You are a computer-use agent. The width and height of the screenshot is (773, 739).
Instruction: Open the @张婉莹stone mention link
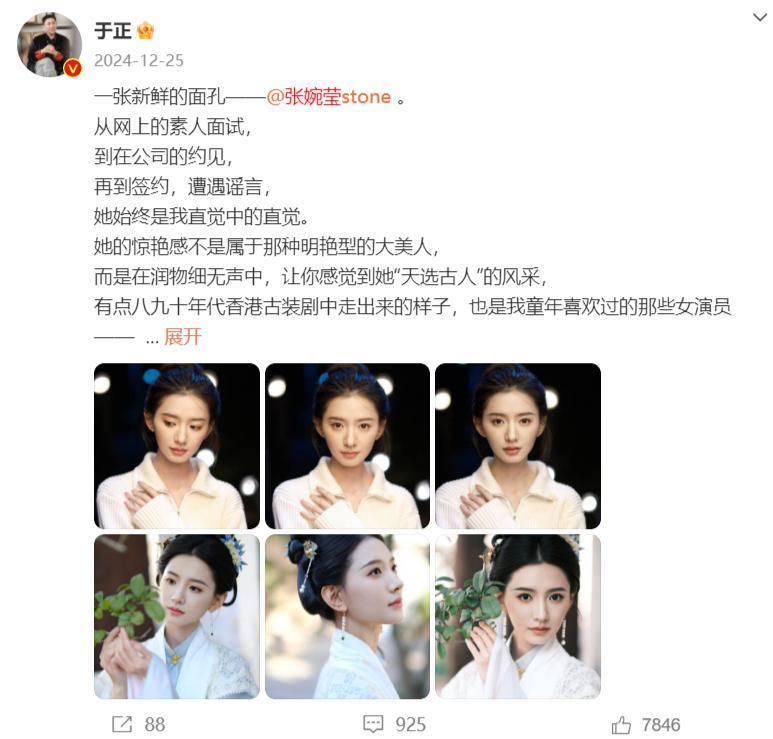click(x=329, y=99)
